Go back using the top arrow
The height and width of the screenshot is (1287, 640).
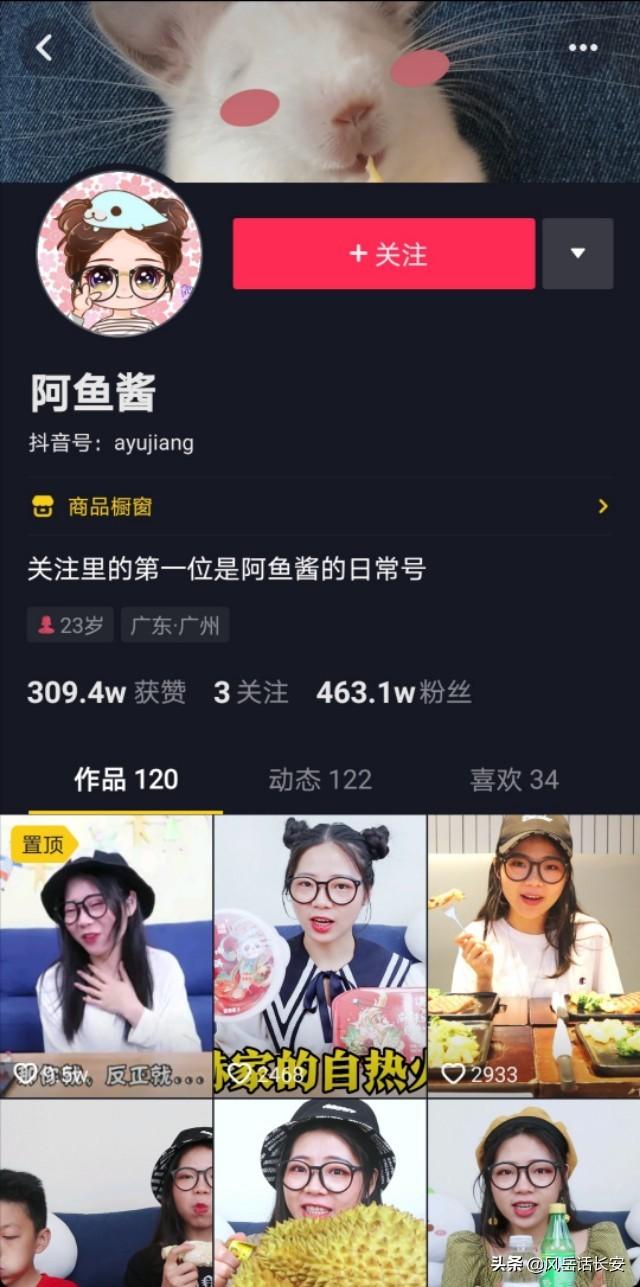43,47
